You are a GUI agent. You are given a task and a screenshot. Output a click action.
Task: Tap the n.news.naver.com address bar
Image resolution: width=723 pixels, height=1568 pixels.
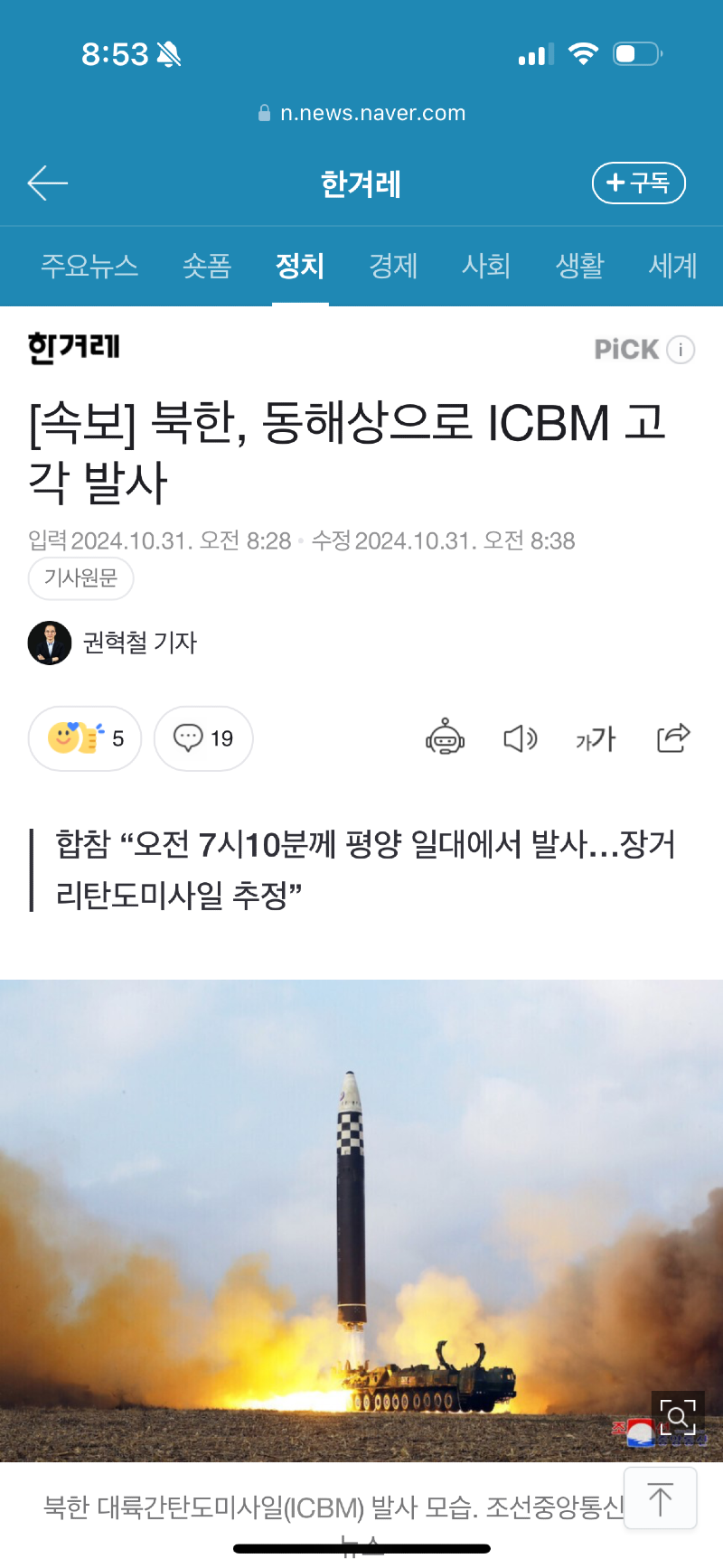[361, 113]
